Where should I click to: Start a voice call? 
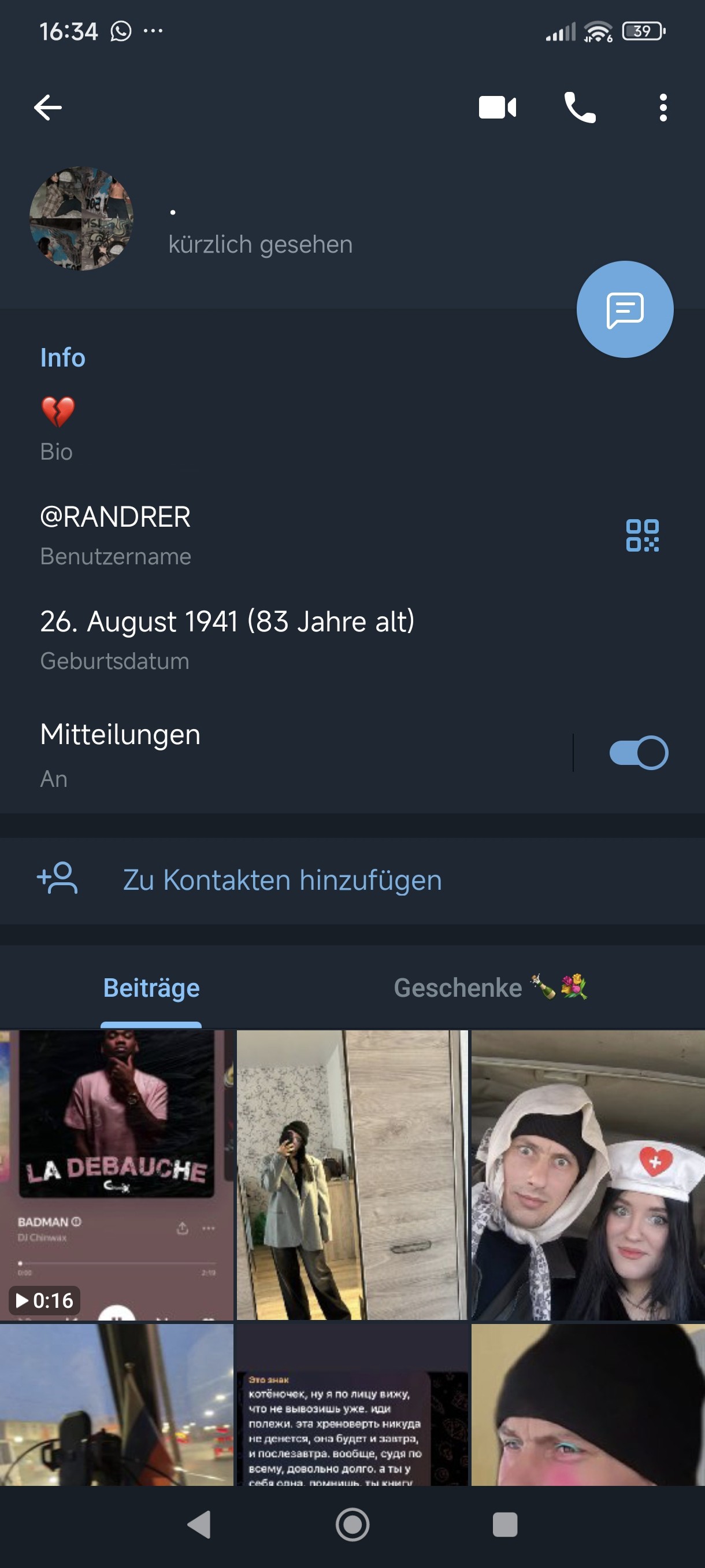point(580,108)
